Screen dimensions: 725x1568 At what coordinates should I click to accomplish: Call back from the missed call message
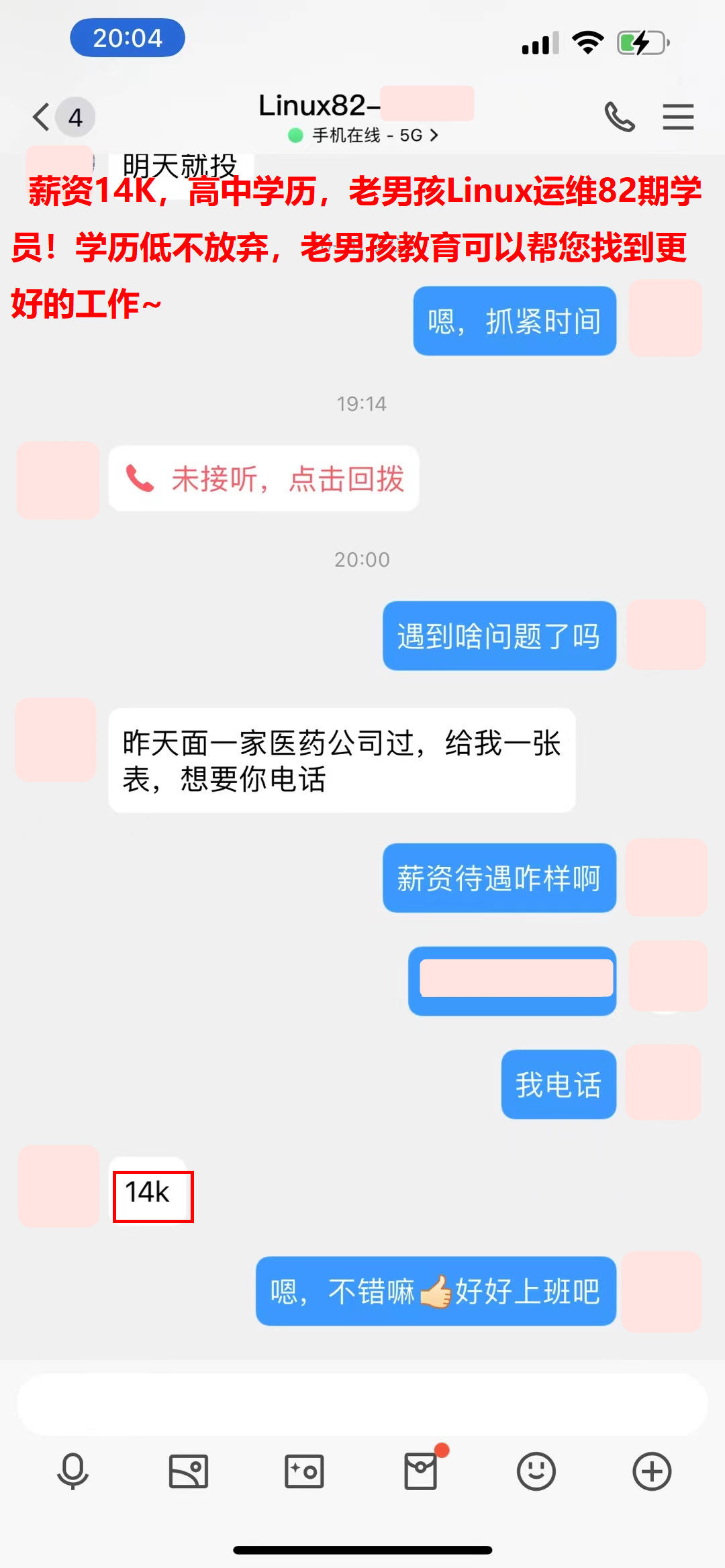tap(265, 479)
